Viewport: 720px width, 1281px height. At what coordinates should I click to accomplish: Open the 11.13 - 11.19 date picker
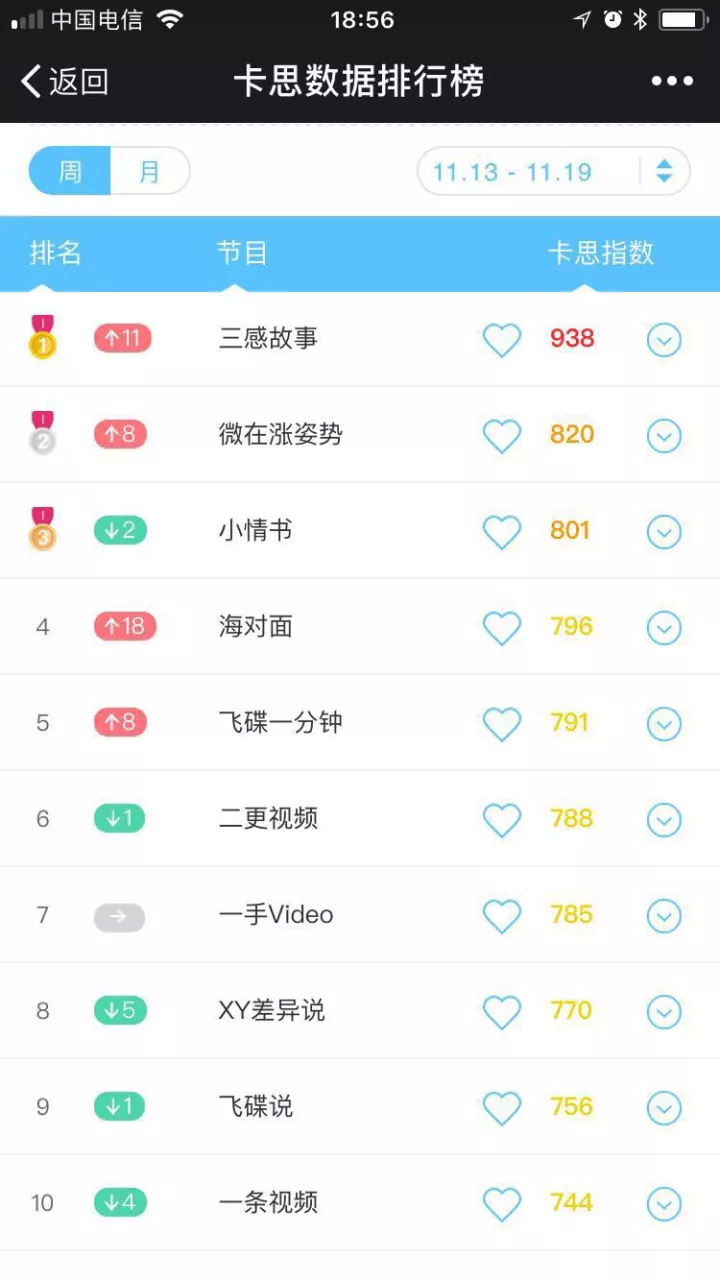coord(553,171)
